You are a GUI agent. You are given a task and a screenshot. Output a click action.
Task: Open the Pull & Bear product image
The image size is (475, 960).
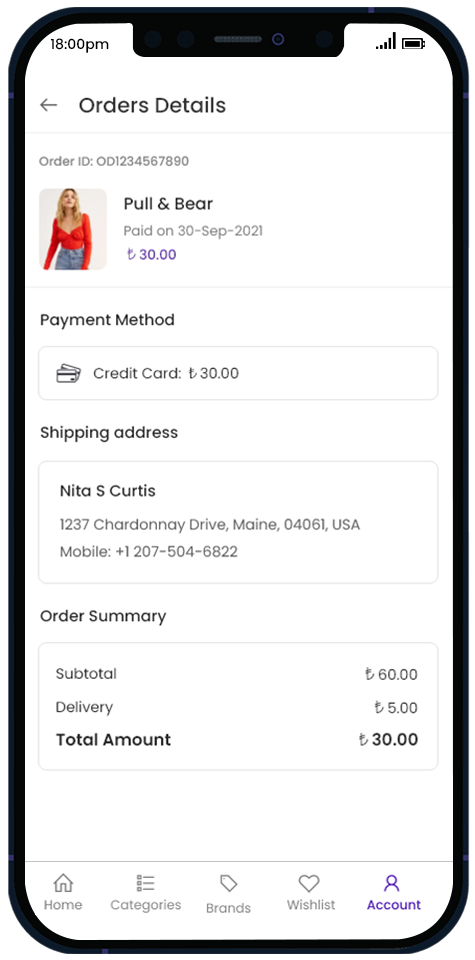(x=73, y=229)
